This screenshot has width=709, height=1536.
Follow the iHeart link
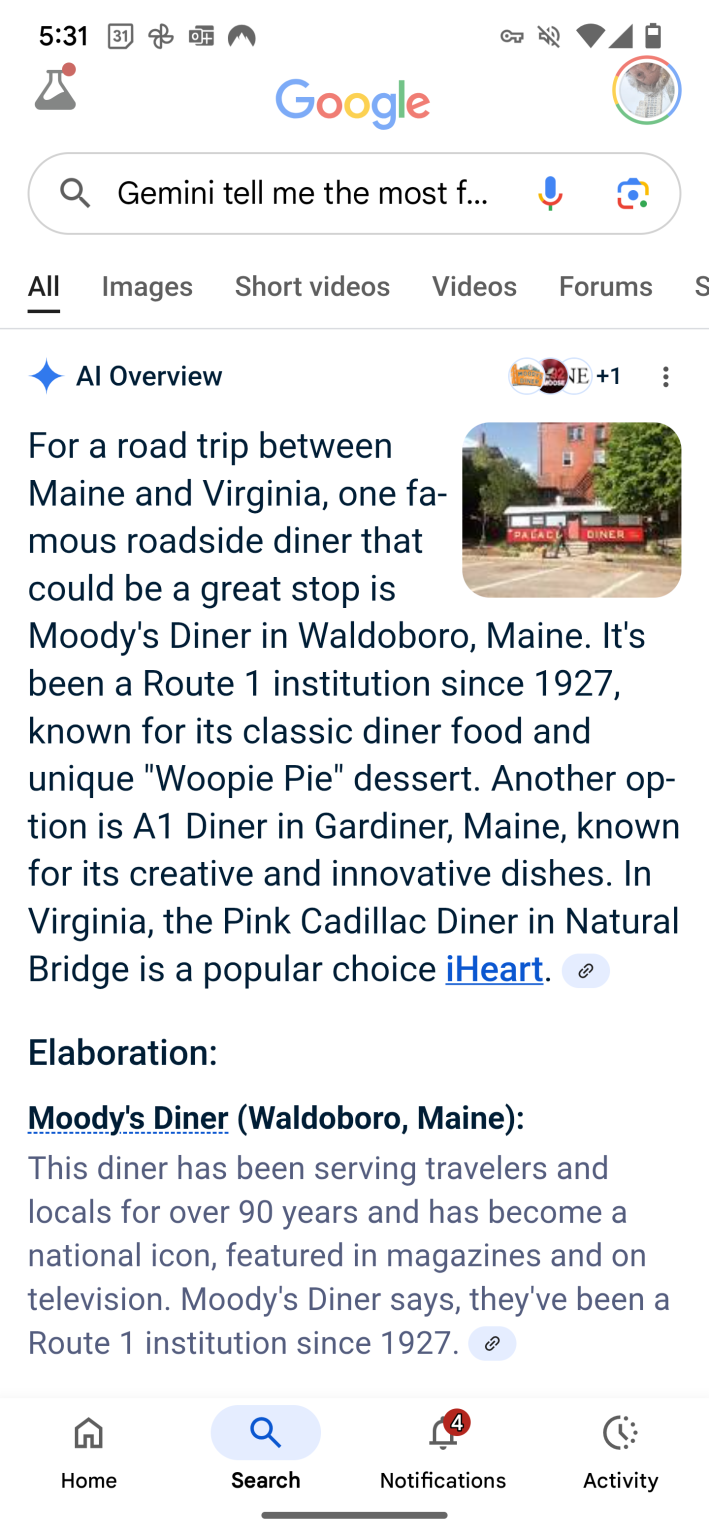point(494,969)
